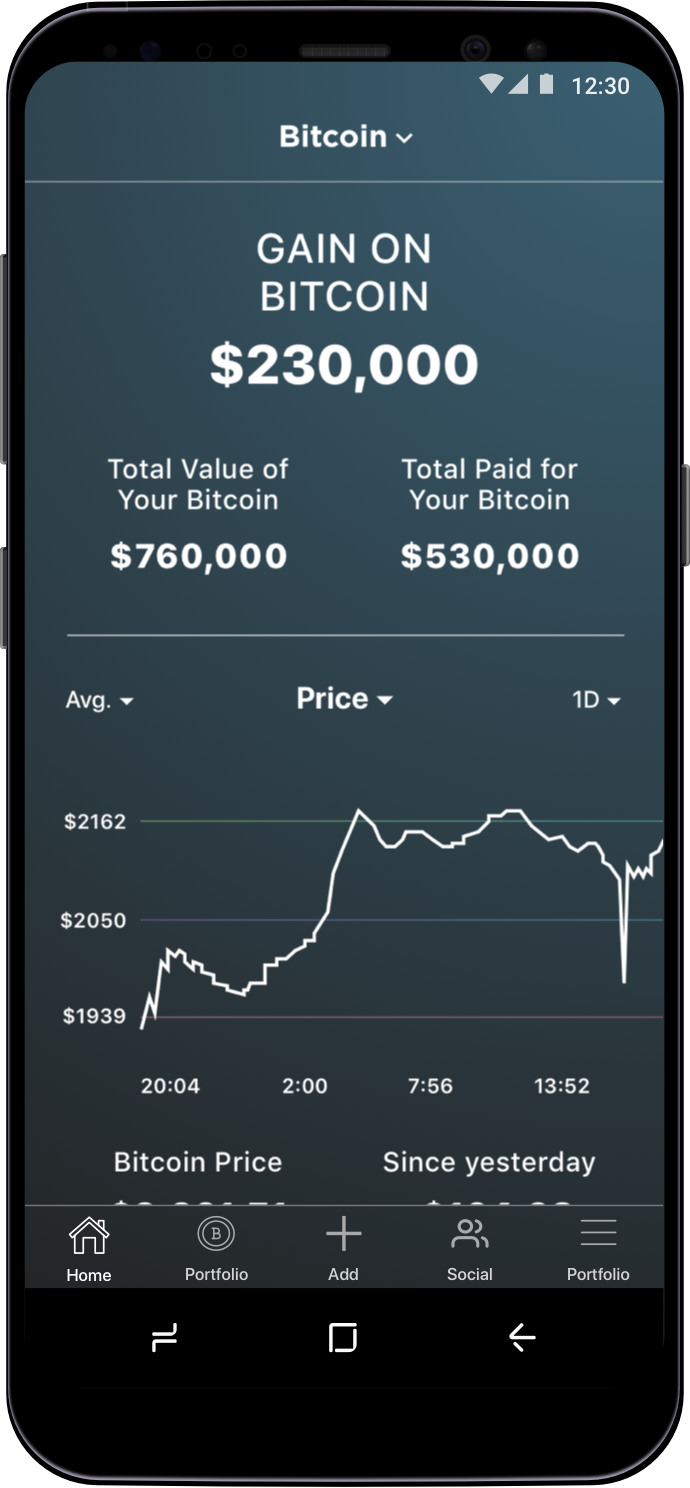
Task: Tap the system back arrow
Action: coord(522,1337)
